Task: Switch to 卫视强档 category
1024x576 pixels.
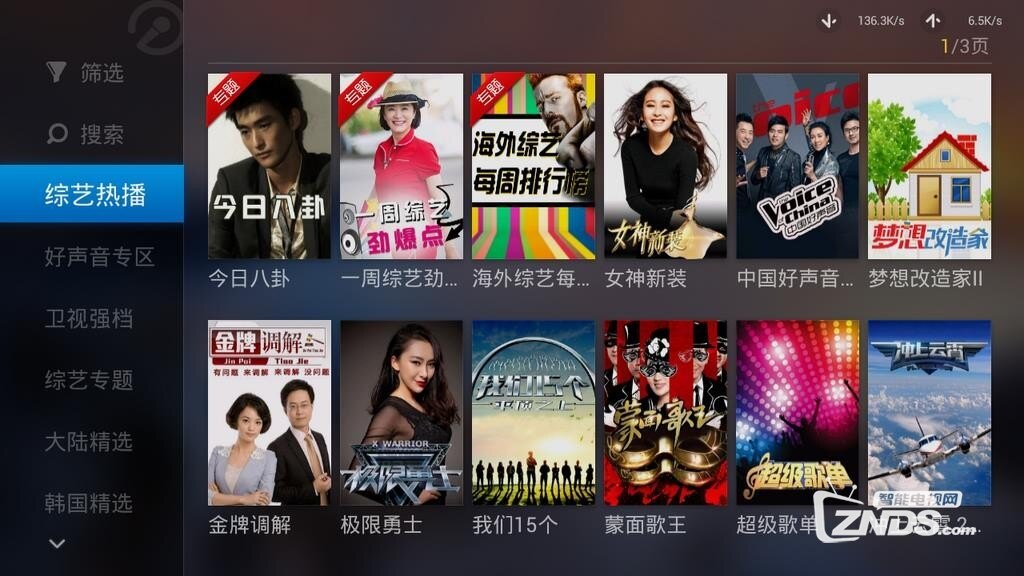Action: (89, 319)
